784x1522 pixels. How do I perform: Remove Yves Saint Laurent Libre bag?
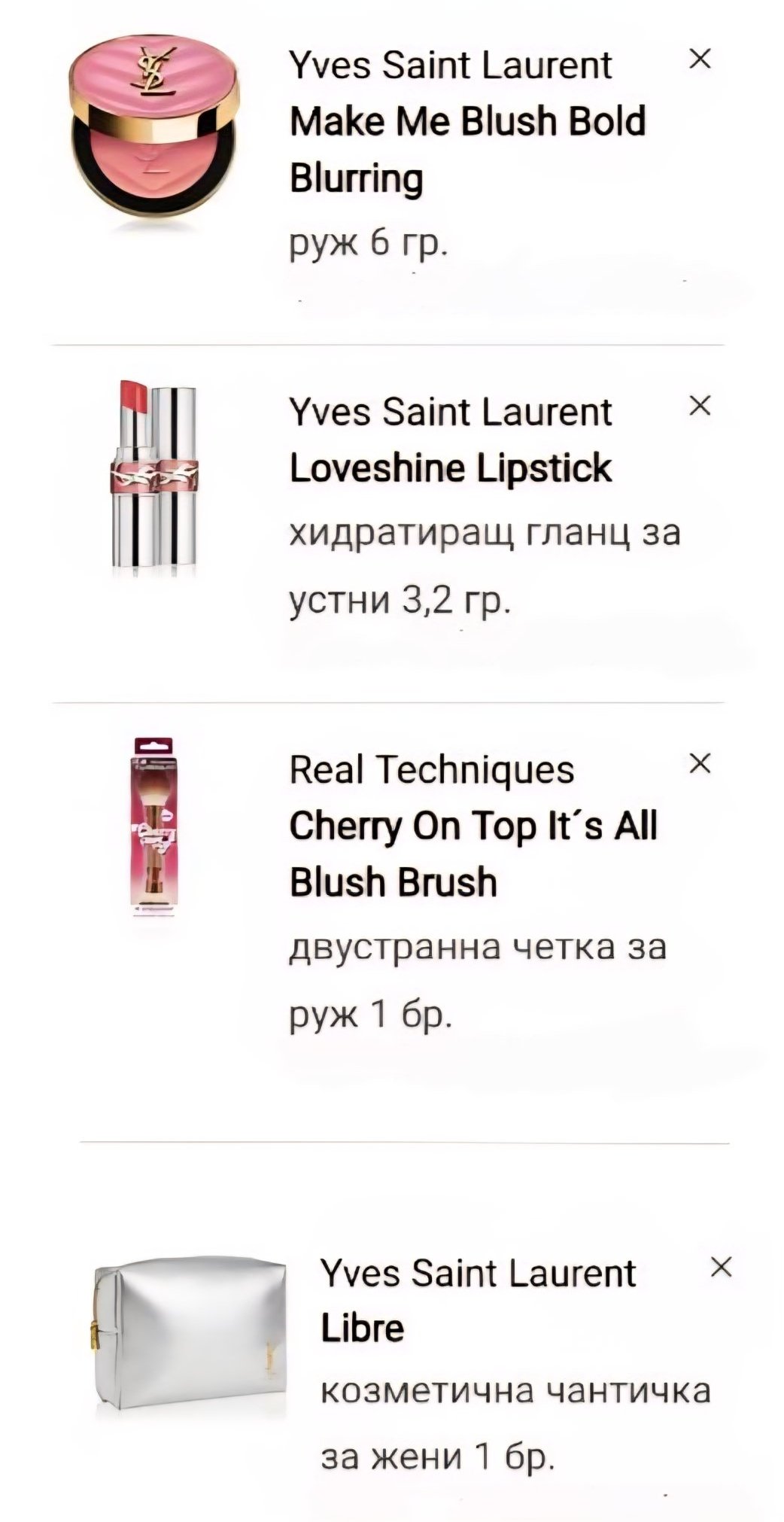click(721, 1267)
